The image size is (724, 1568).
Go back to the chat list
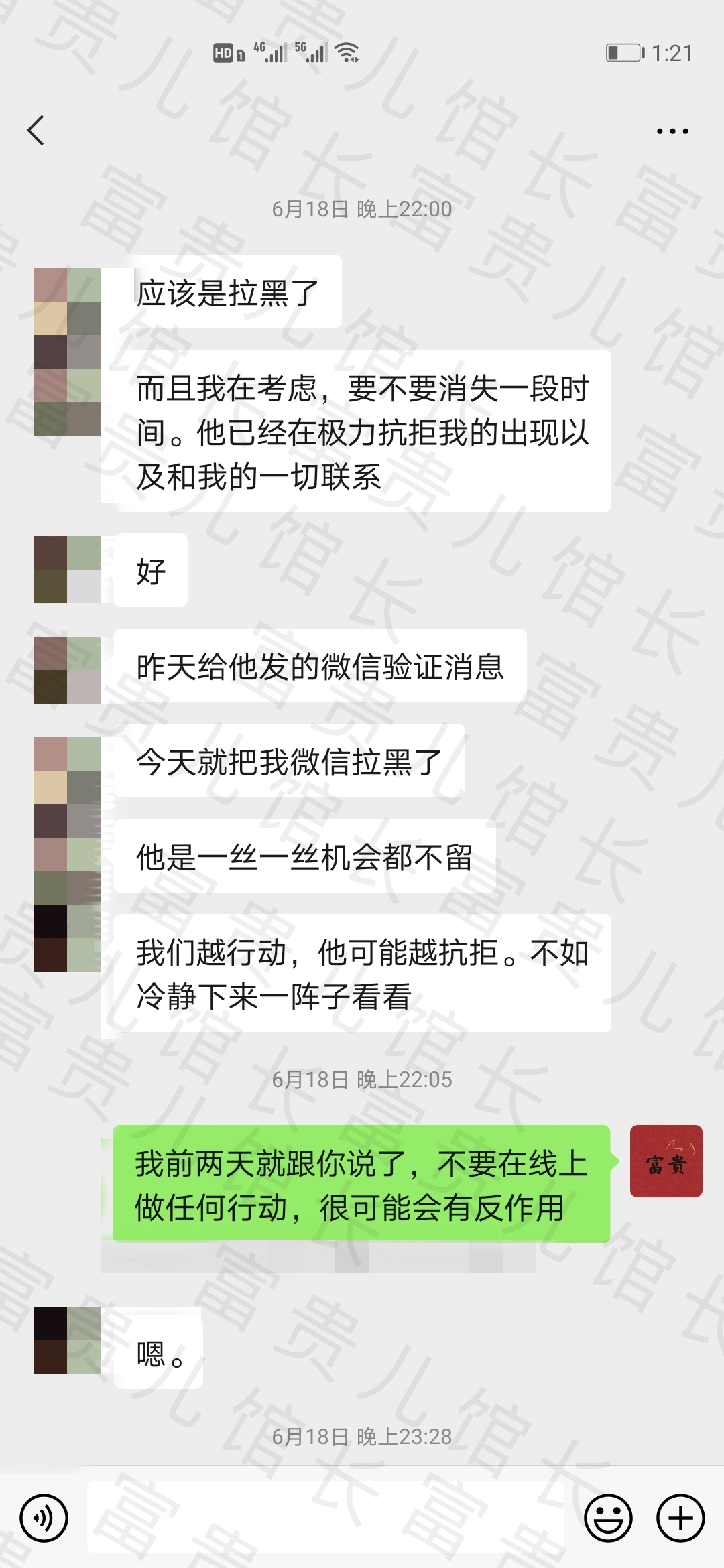pyautogui.click(x=36, y=130)
